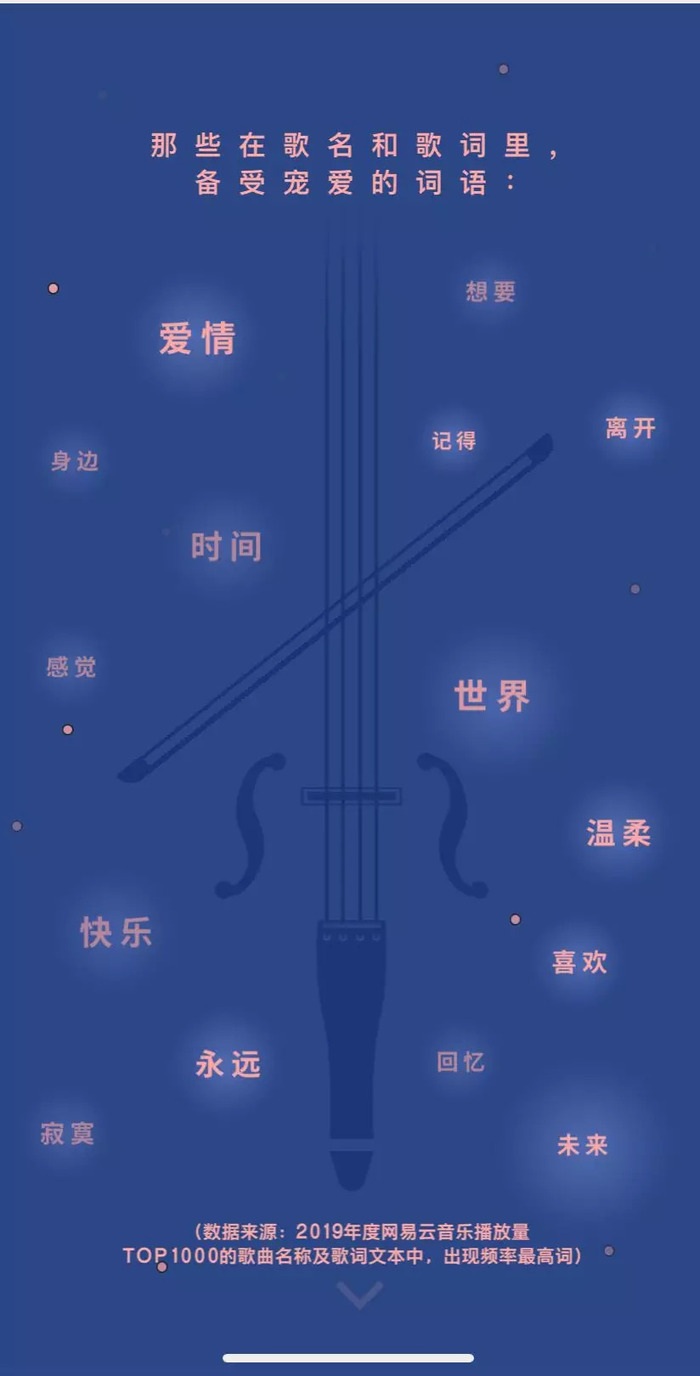700x1376 pixels.
Task: Tap the down chevron to continue
Action: tap(359, 1296)
